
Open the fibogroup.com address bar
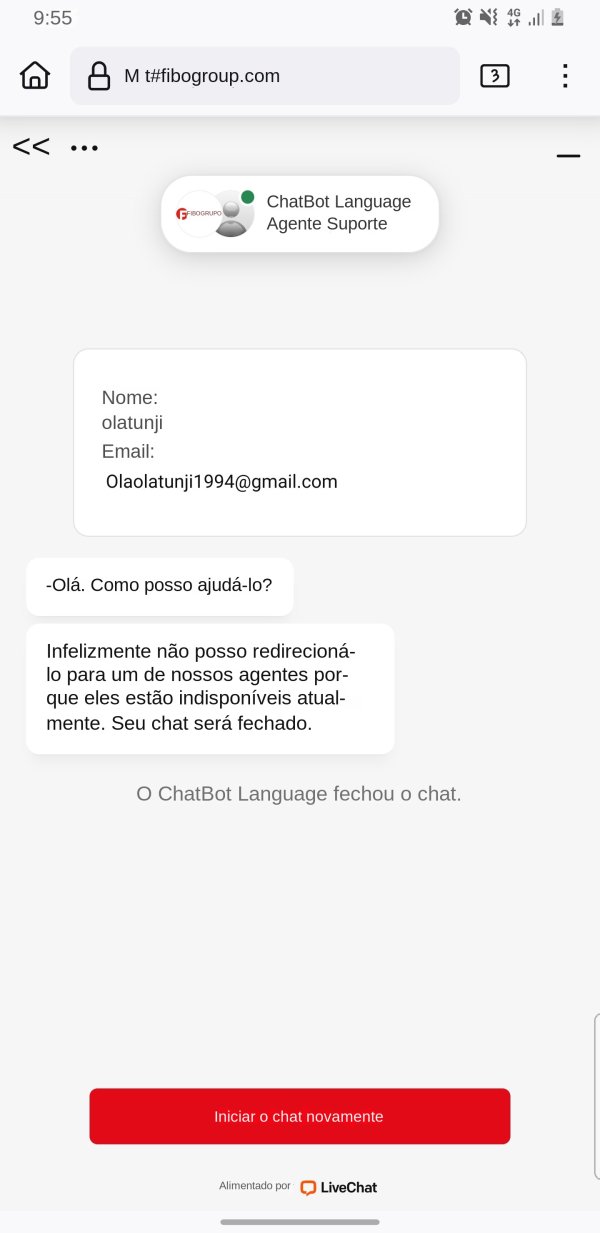click(x=265, y=76)
